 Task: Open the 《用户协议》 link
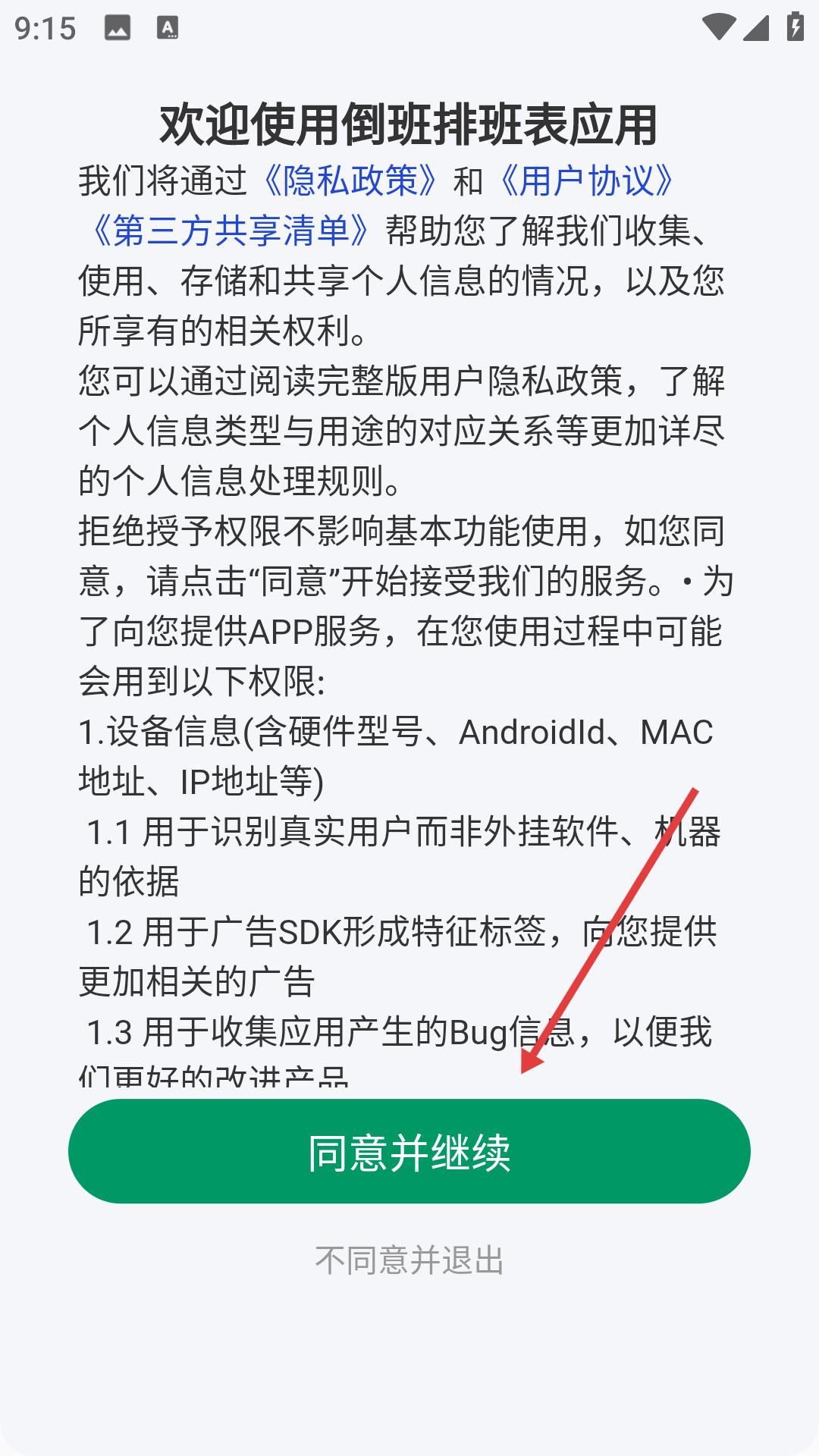587,181
